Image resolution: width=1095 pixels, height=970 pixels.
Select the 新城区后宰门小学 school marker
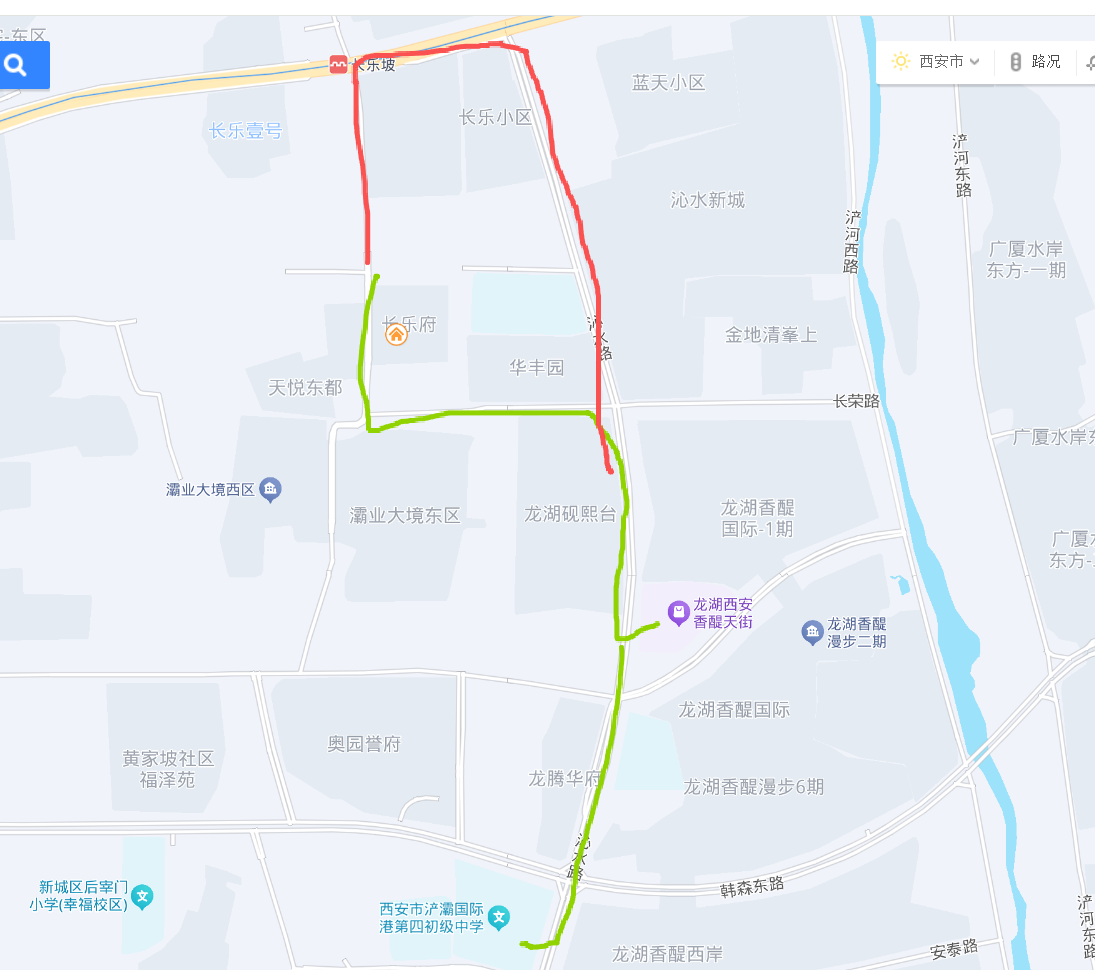point(143,896)
